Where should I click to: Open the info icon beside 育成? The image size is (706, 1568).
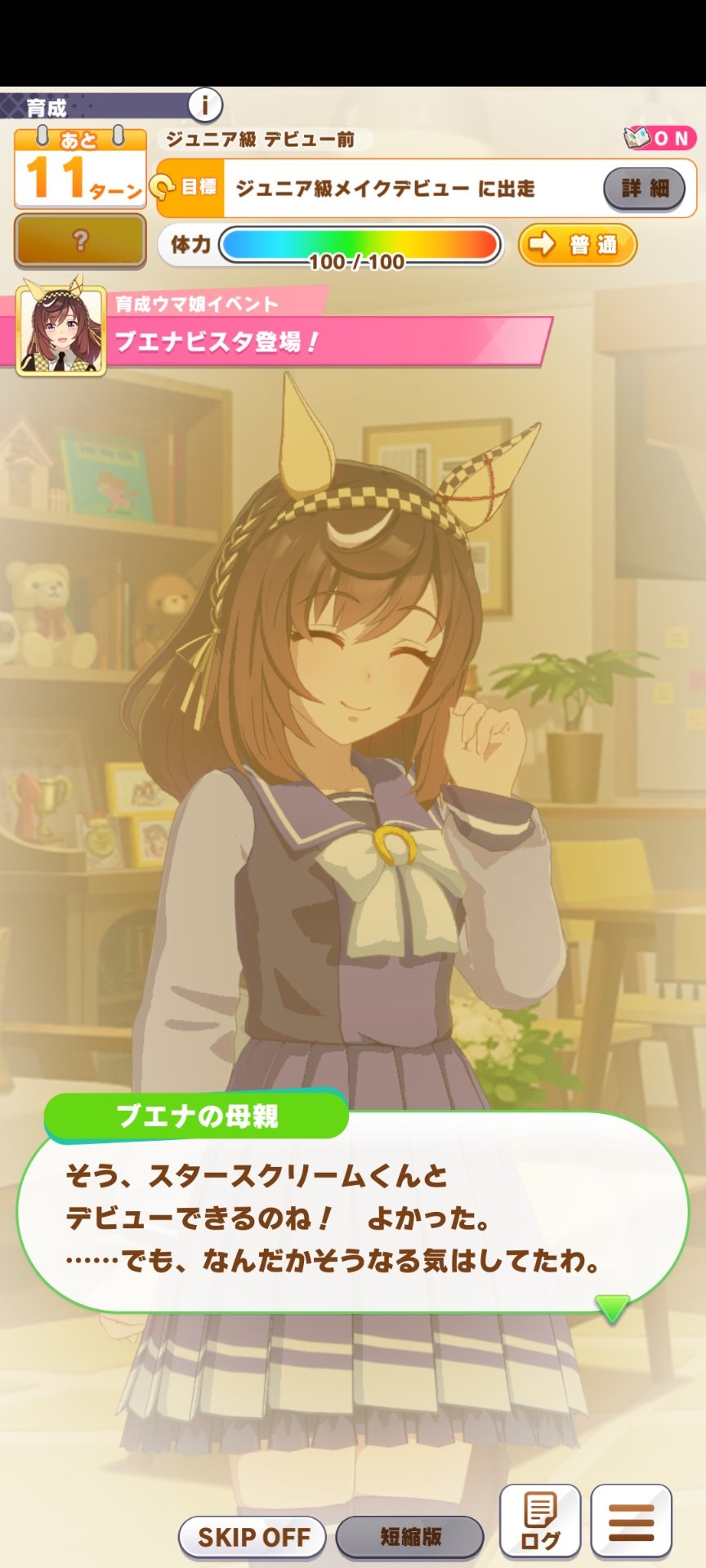(x=205, y=105)
